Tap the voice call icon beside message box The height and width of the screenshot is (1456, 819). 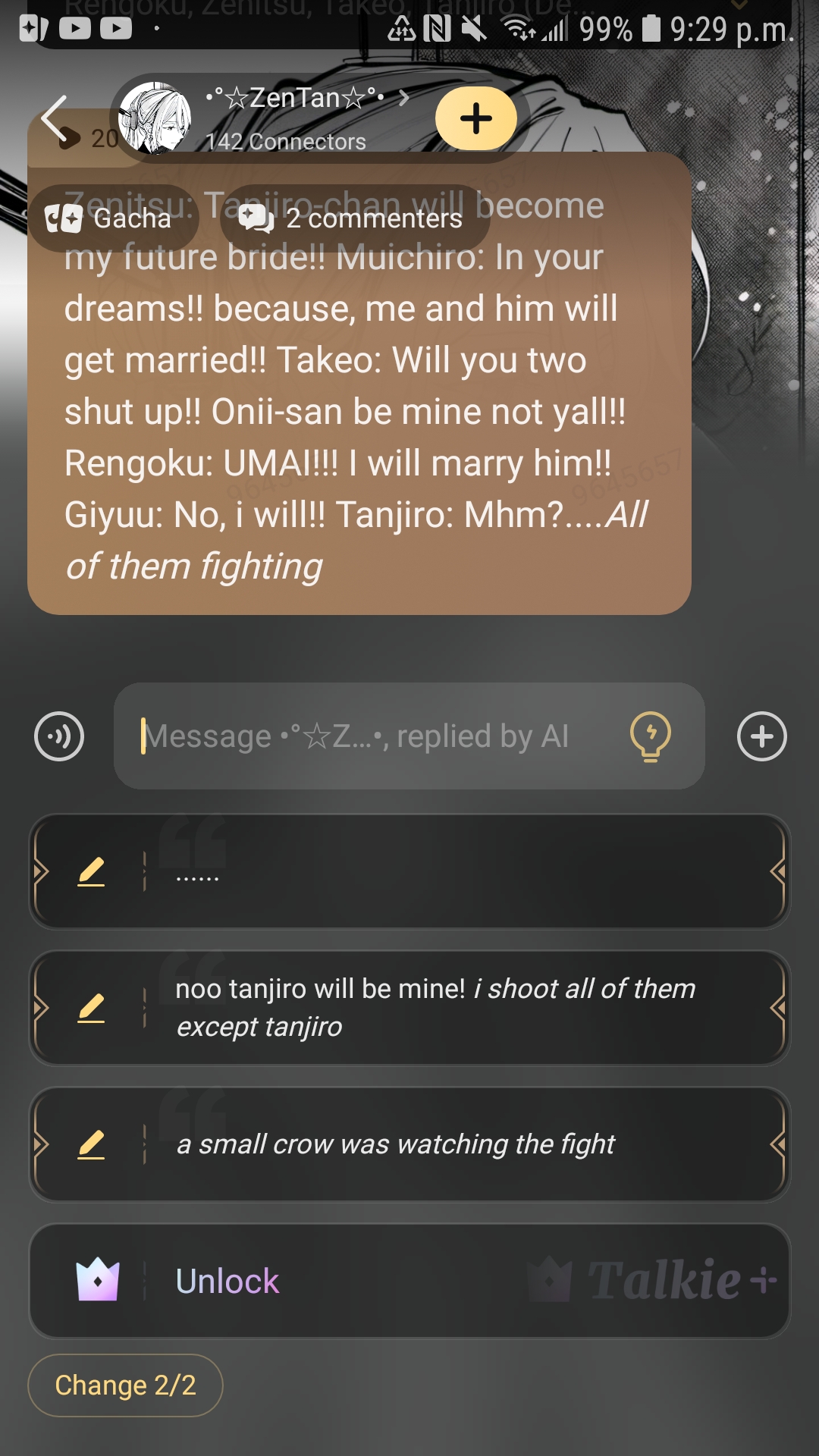click(x=59, y=736)
